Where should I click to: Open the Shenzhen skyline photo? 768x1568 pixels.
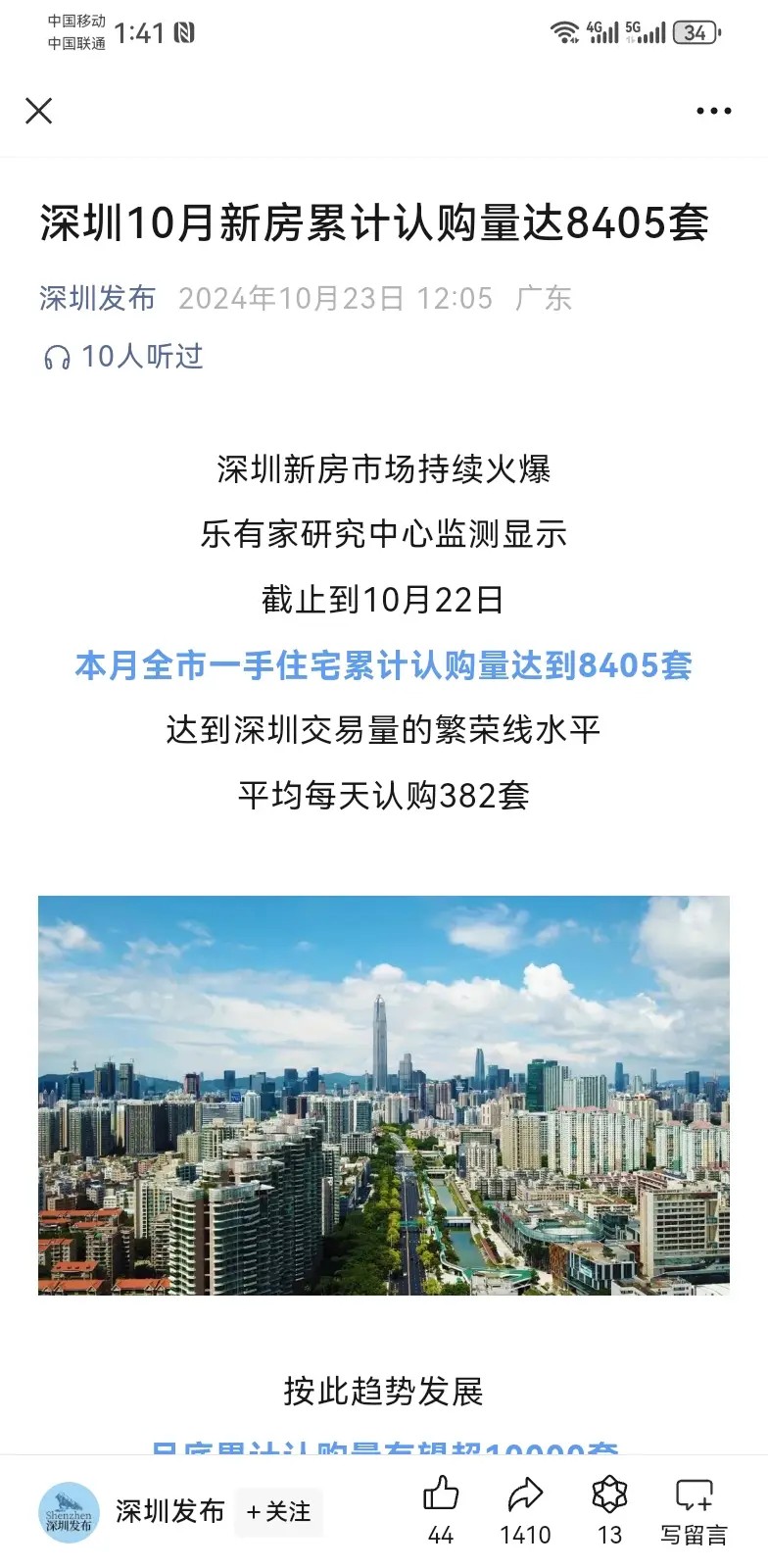(384, 1095)
